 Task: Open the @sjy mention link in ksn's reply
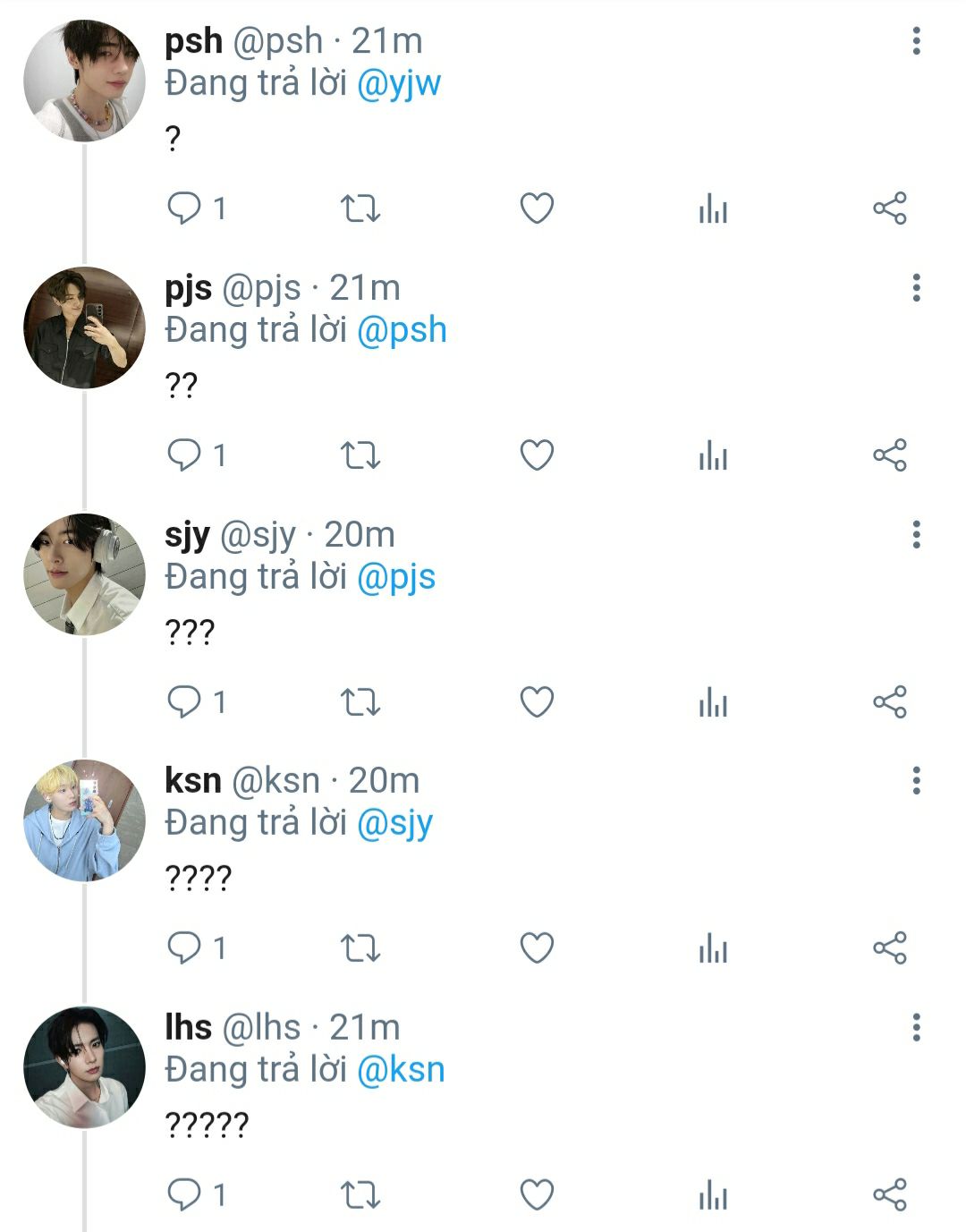pos(394,823)
